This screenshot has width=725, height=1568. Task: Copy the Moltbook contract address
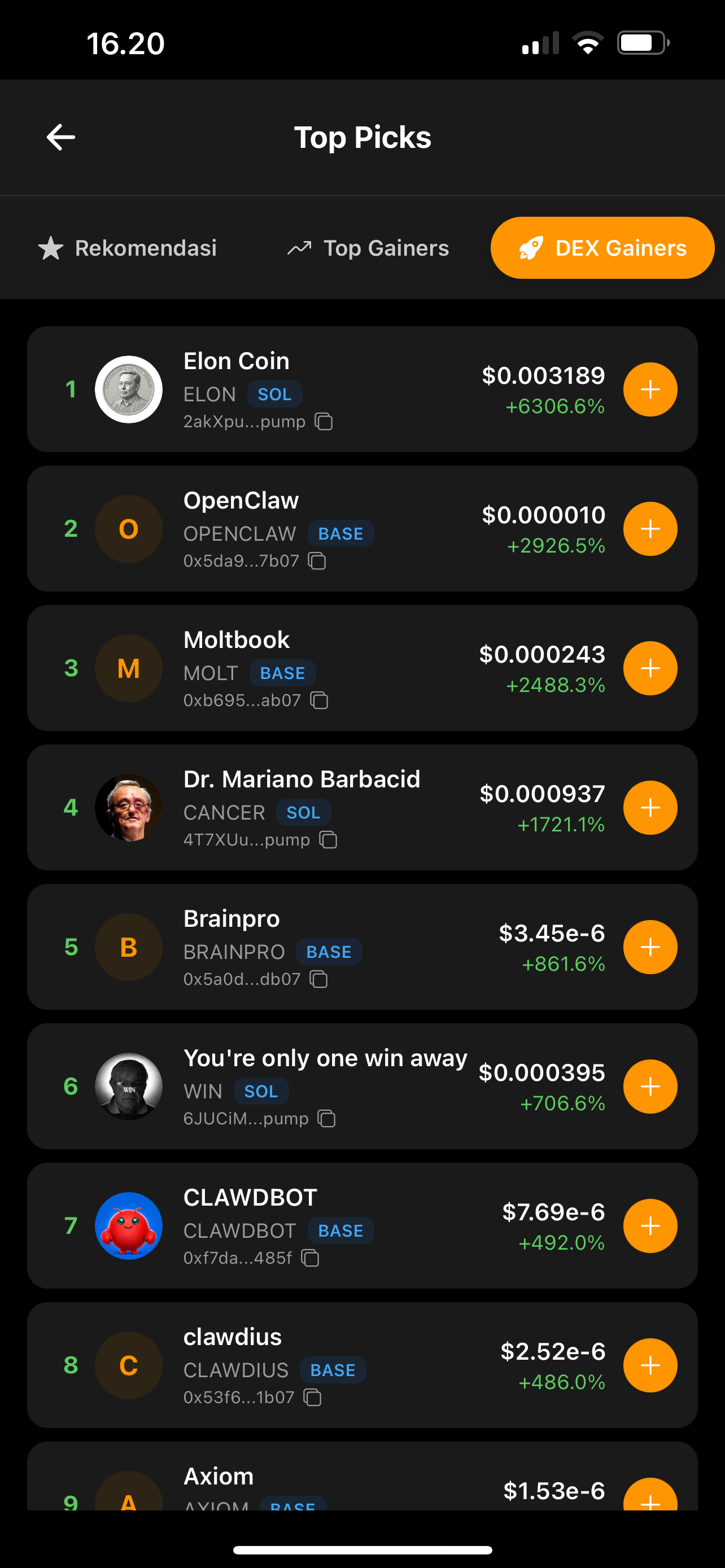click(x=318, y=700)
